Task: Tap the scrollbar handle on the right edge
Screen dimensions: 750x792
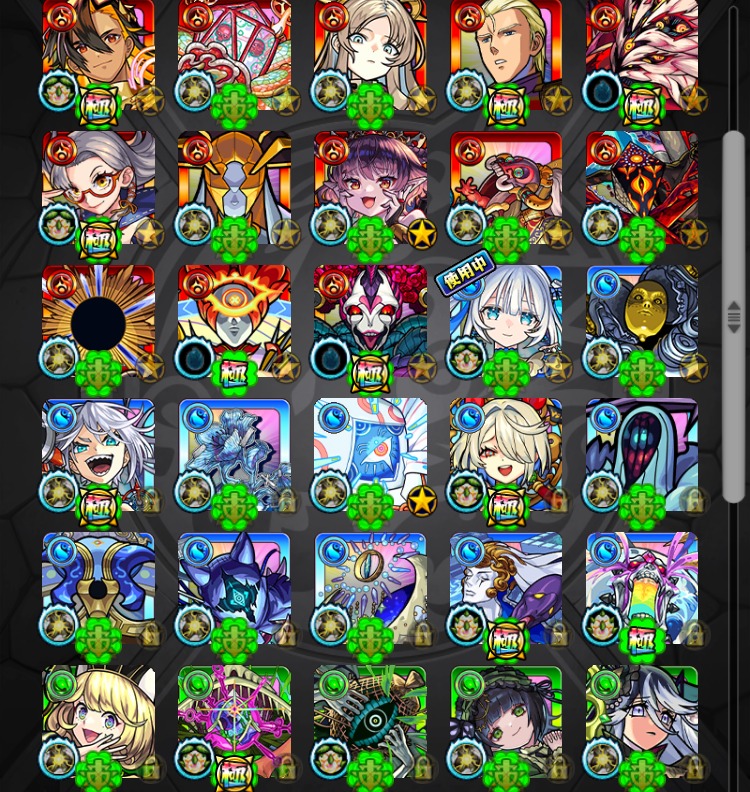Action: point(734,317)
